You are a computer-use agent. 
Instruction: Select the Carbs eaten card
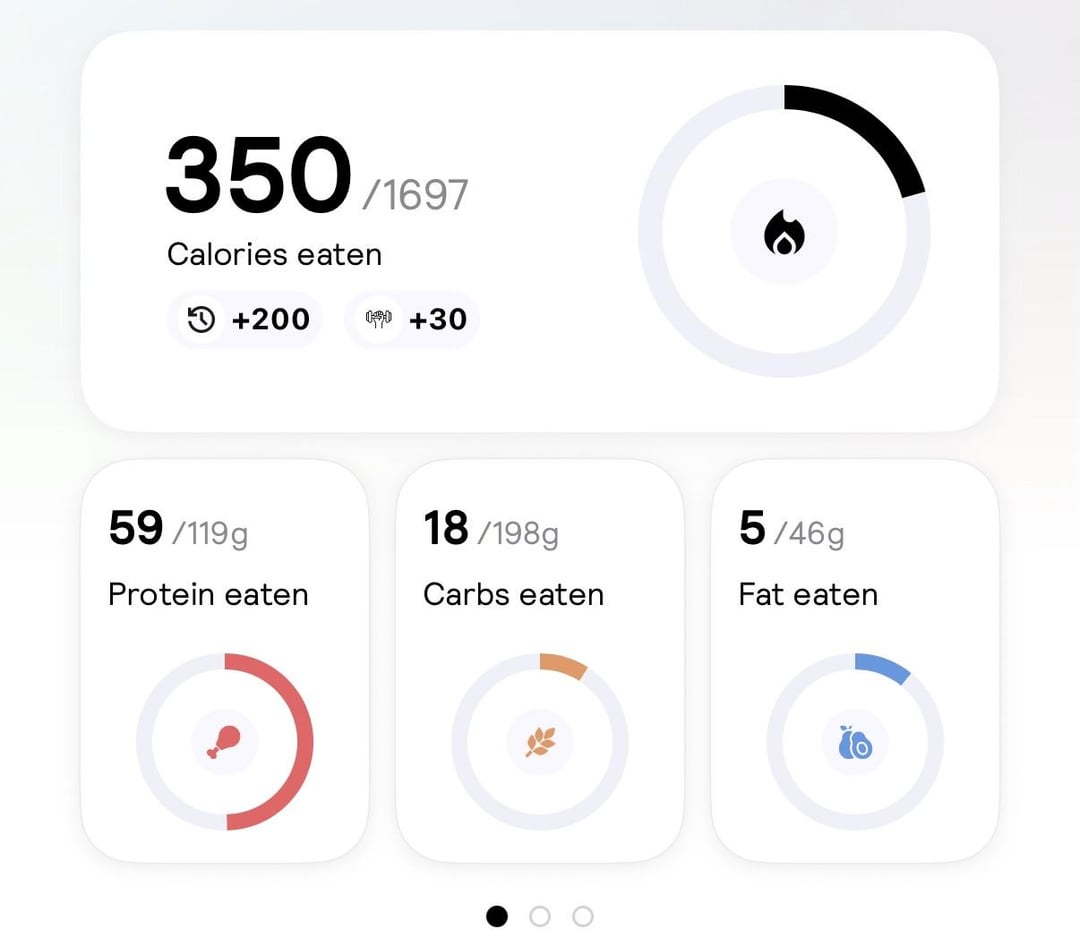point(540,660)
